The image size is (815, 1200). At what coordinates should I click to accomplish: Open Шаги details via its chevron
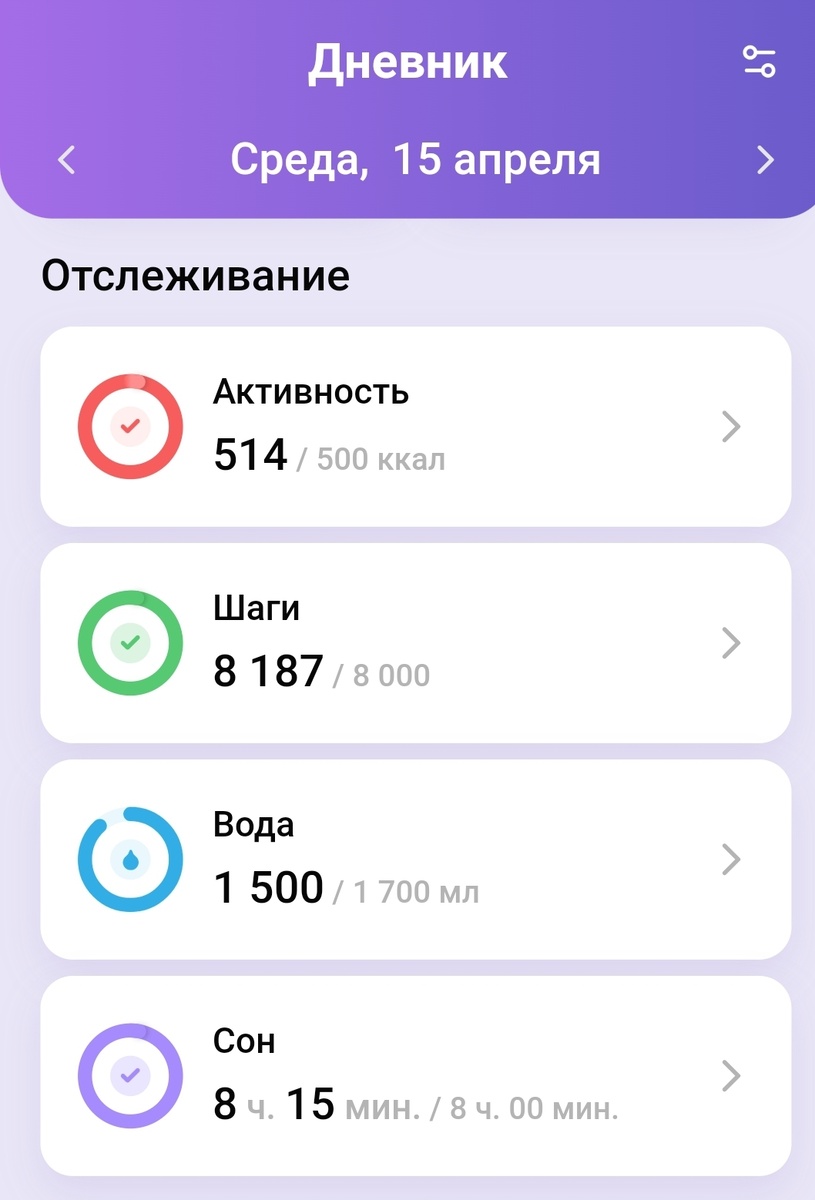tap(730, 642)
